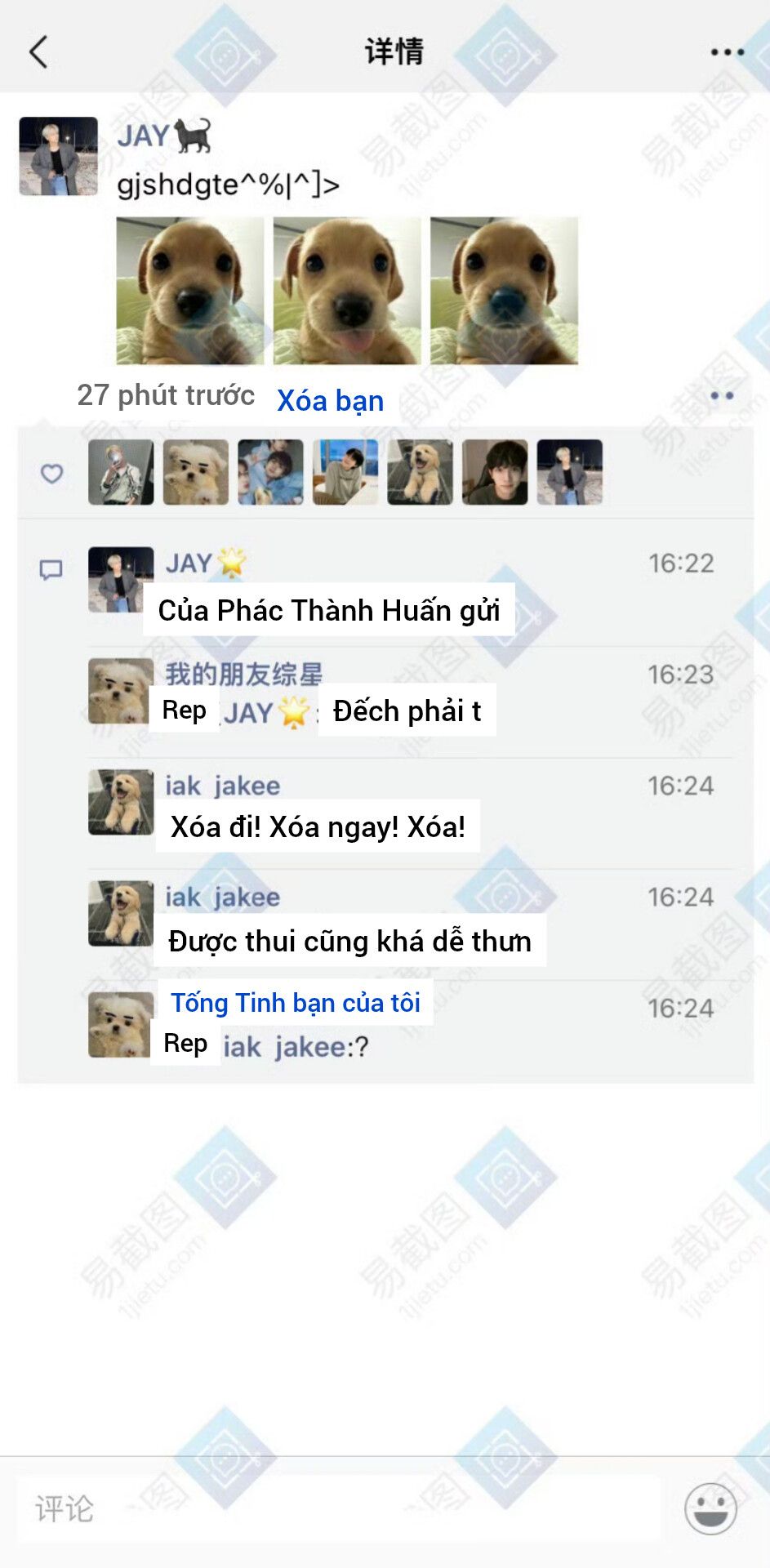Reply to JAY's comment 'Của Phác Thành Huấn gửi'
This screenshot has width=770, height=1568.
[x=328, y=610]
